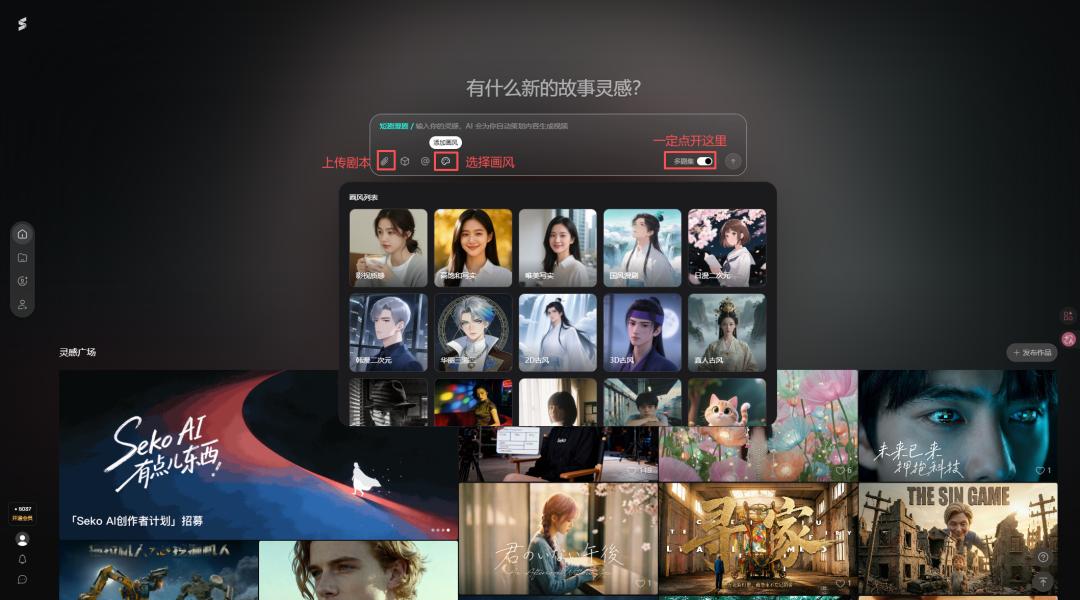Send the prompt with the arrow button

click(x=733, y=161)
